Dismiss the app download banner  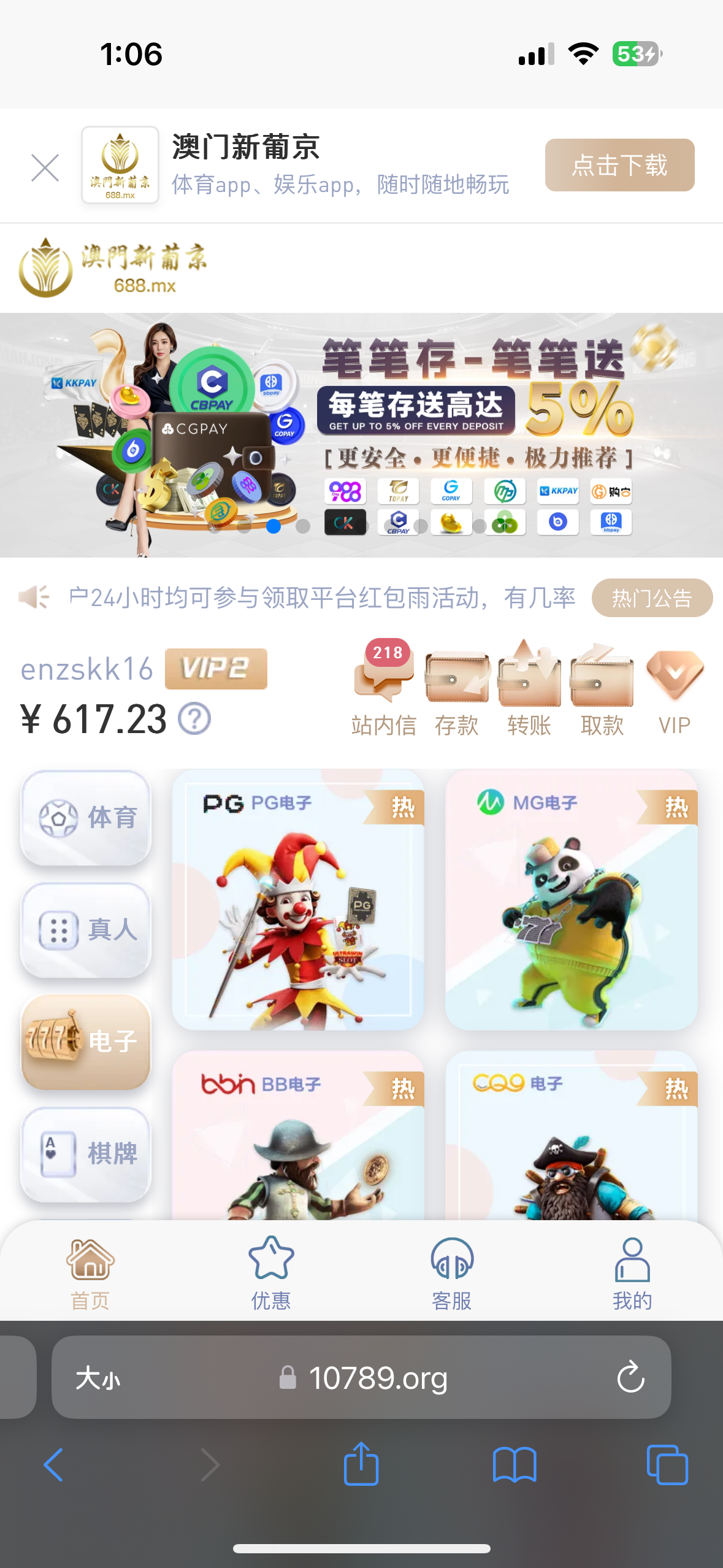click(x=45, y=167)
